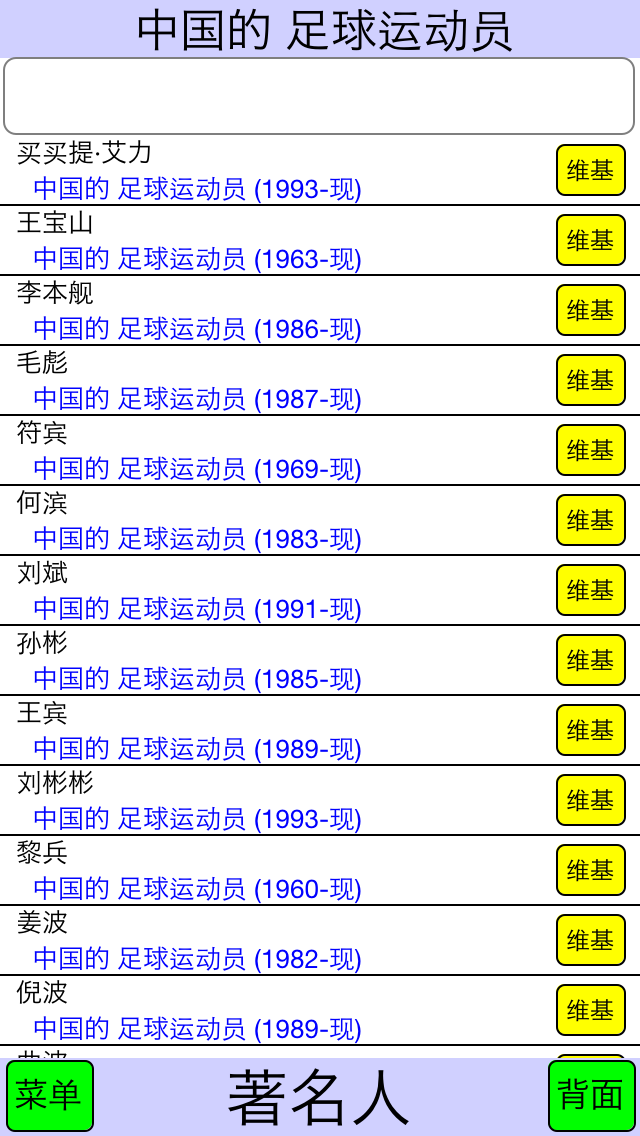Open the 黎兵 entry
The image size is (640, 1136).
[x=320, y=870]
